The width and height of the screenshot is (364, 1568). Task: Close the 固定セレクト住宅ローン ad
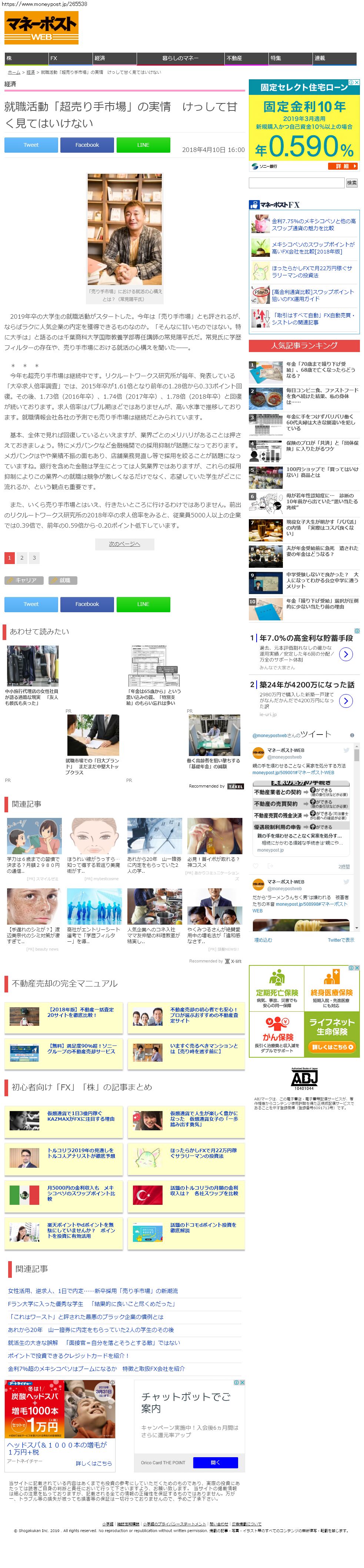357,82
